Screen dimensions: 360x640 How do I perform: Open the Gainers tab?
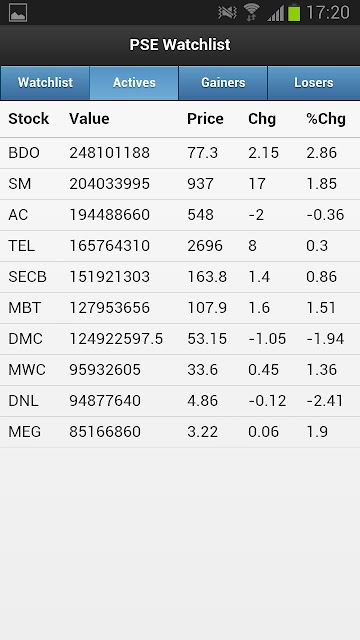223,83
